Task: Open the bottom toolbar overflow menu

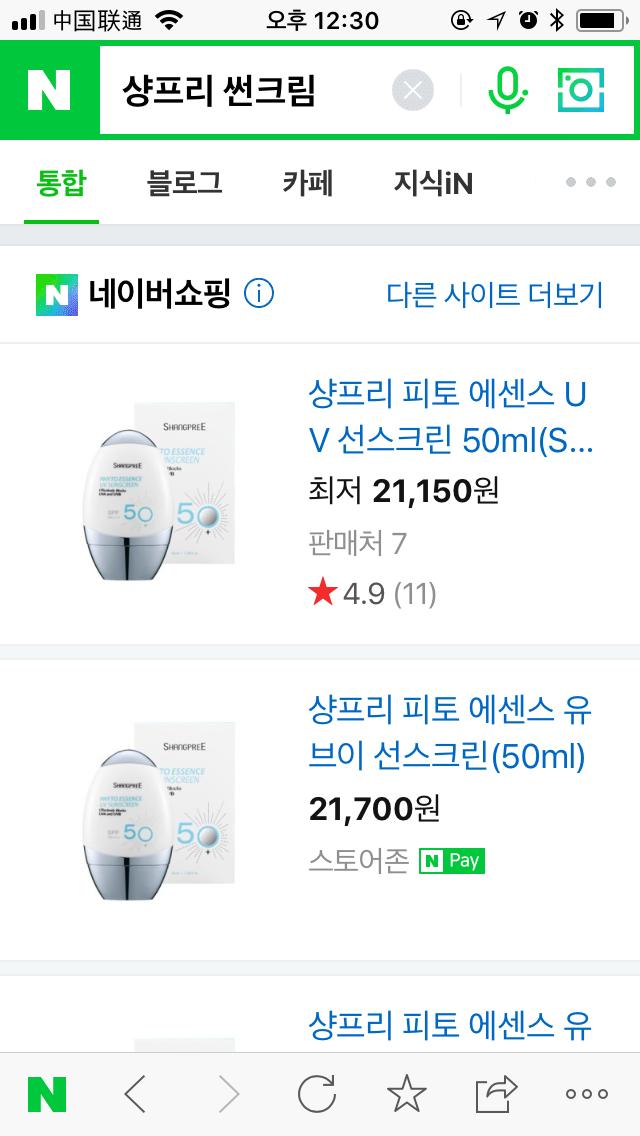Action: 587,1094
